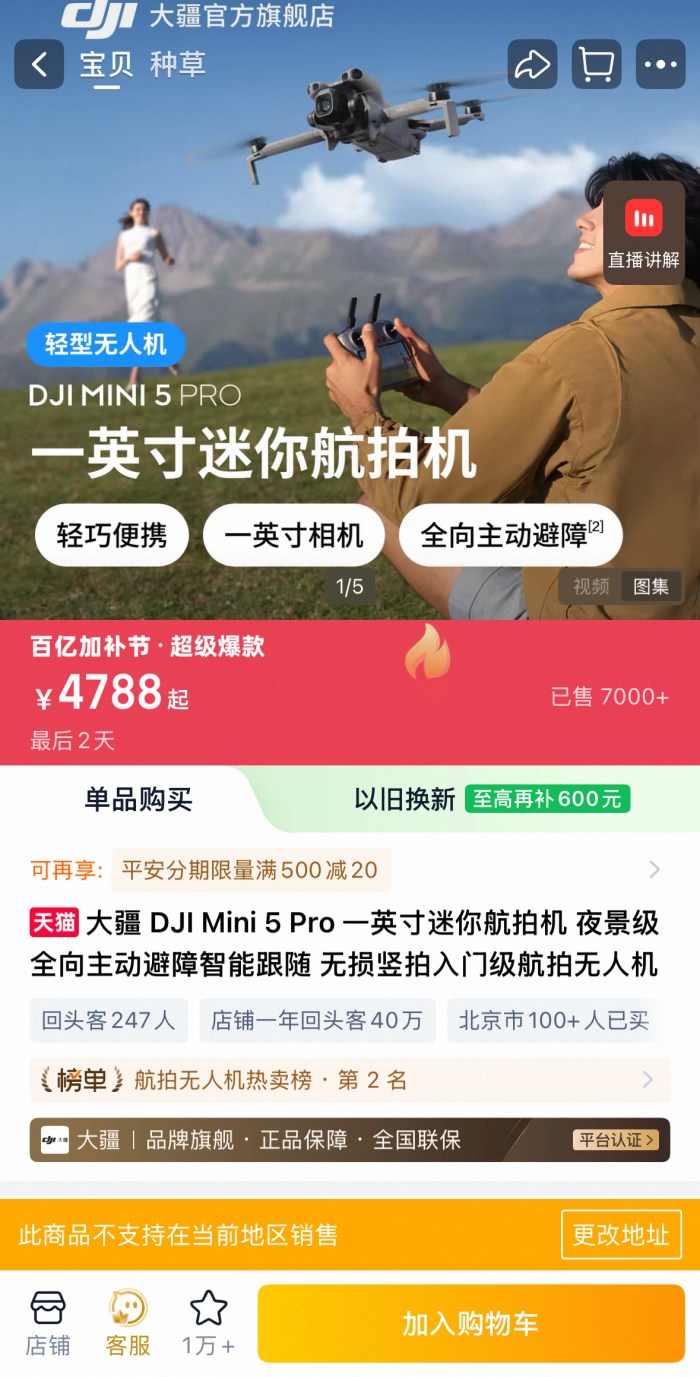The height and width of the screenshot is (1377, 700).
Task: Visit the 店铺 store page
Action: click(x=48, y=1322)
